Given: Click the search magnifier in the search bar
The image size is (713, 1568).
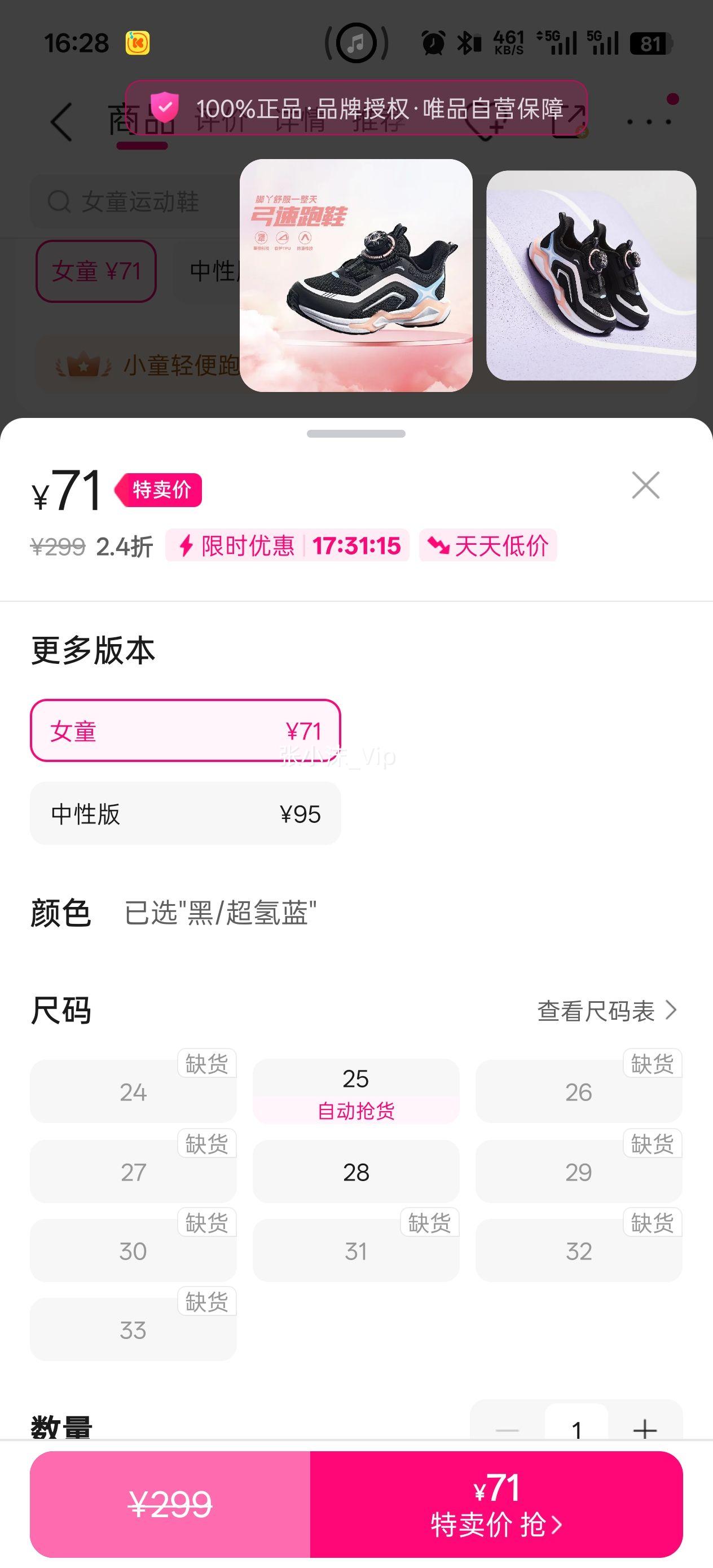Looking at the screenshot, I should tap(59, 202).
